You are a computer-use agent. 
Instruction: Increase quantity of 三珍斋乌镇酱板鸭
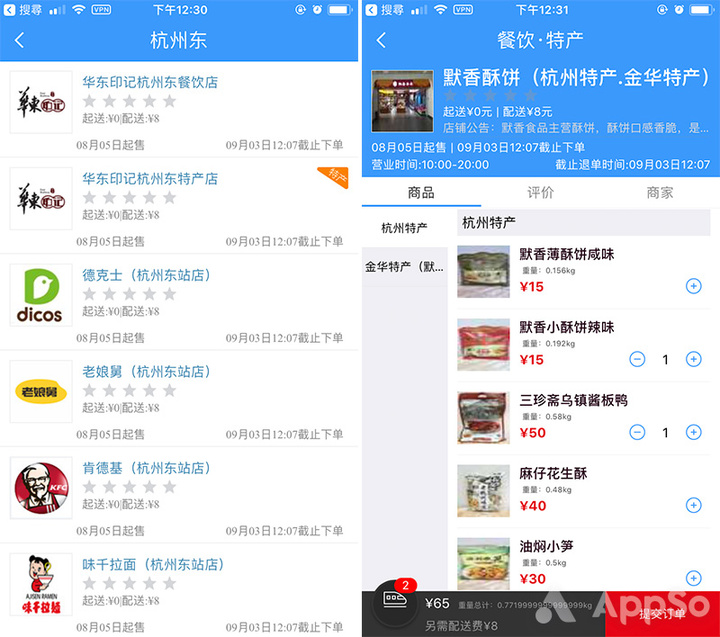coord(693,432)
